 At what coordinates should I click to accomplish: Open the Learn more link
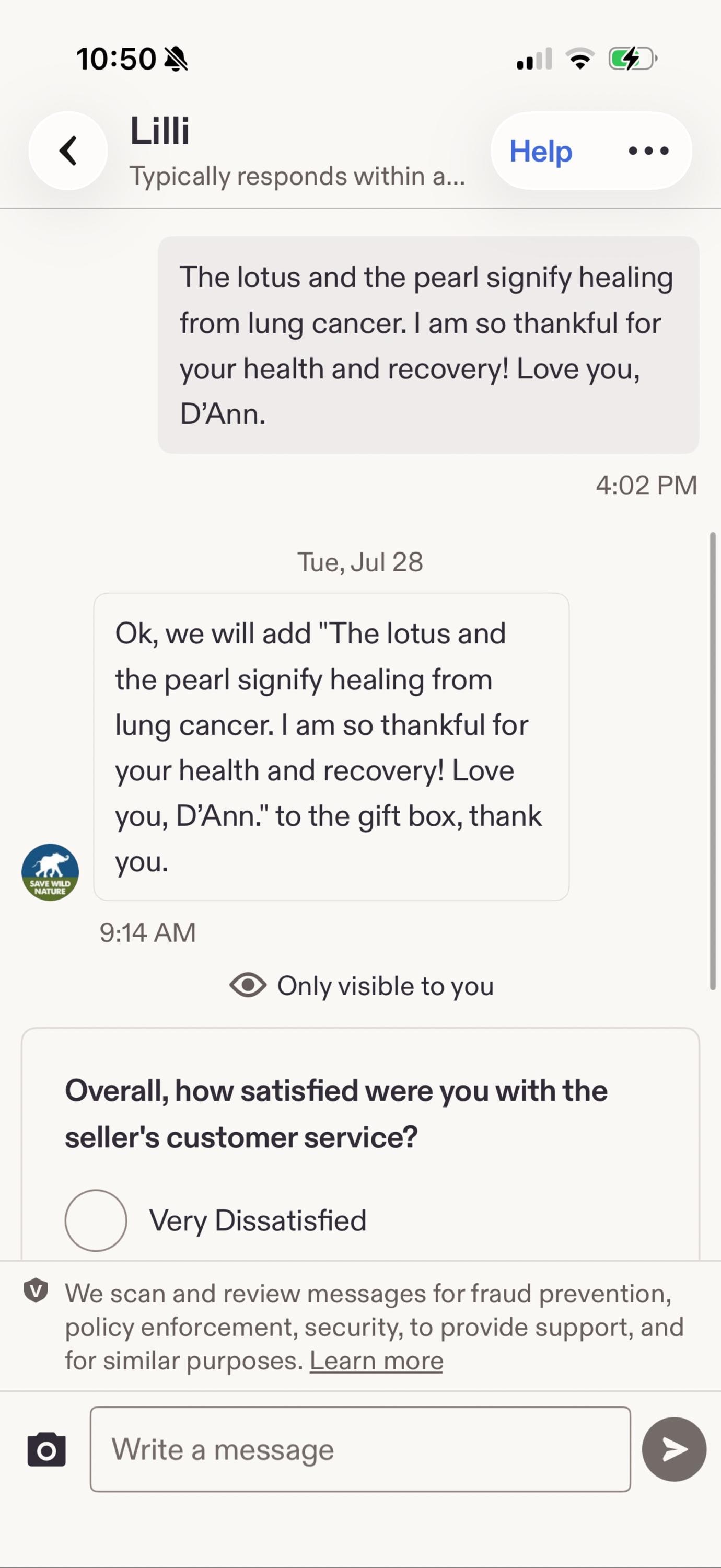pyautogui.click(x=376, y=1360)
